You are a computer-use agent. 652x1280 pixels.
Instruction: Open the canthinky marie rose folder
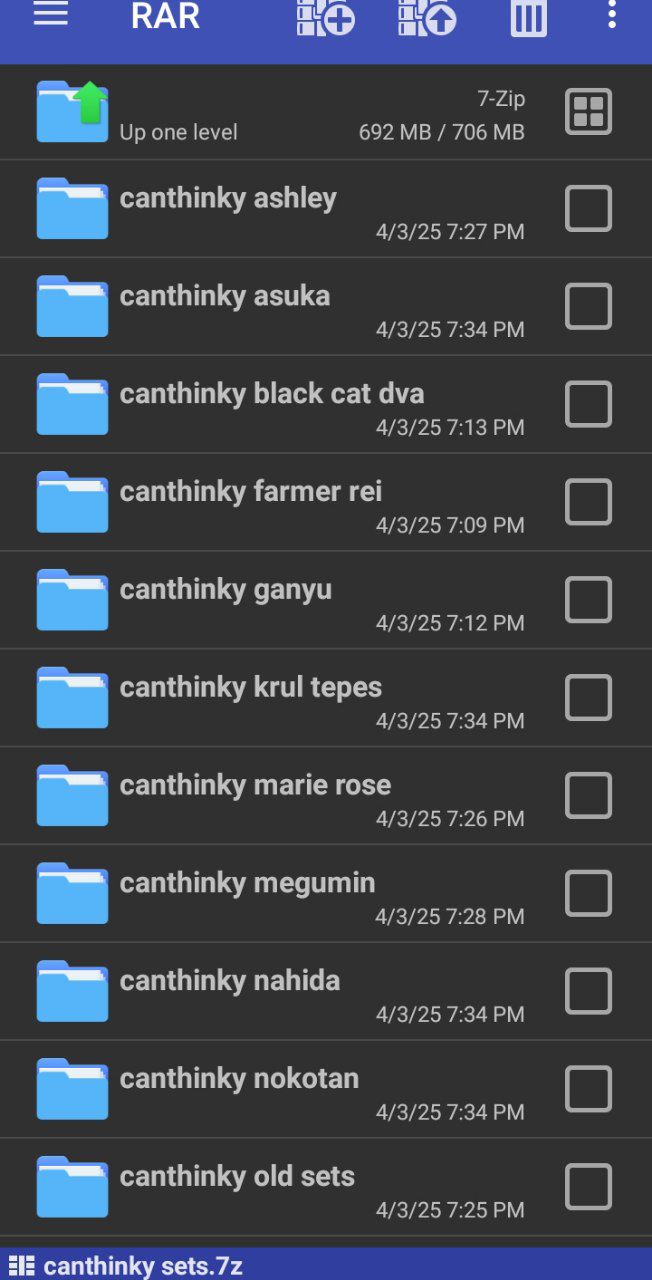tap(255, 785)
